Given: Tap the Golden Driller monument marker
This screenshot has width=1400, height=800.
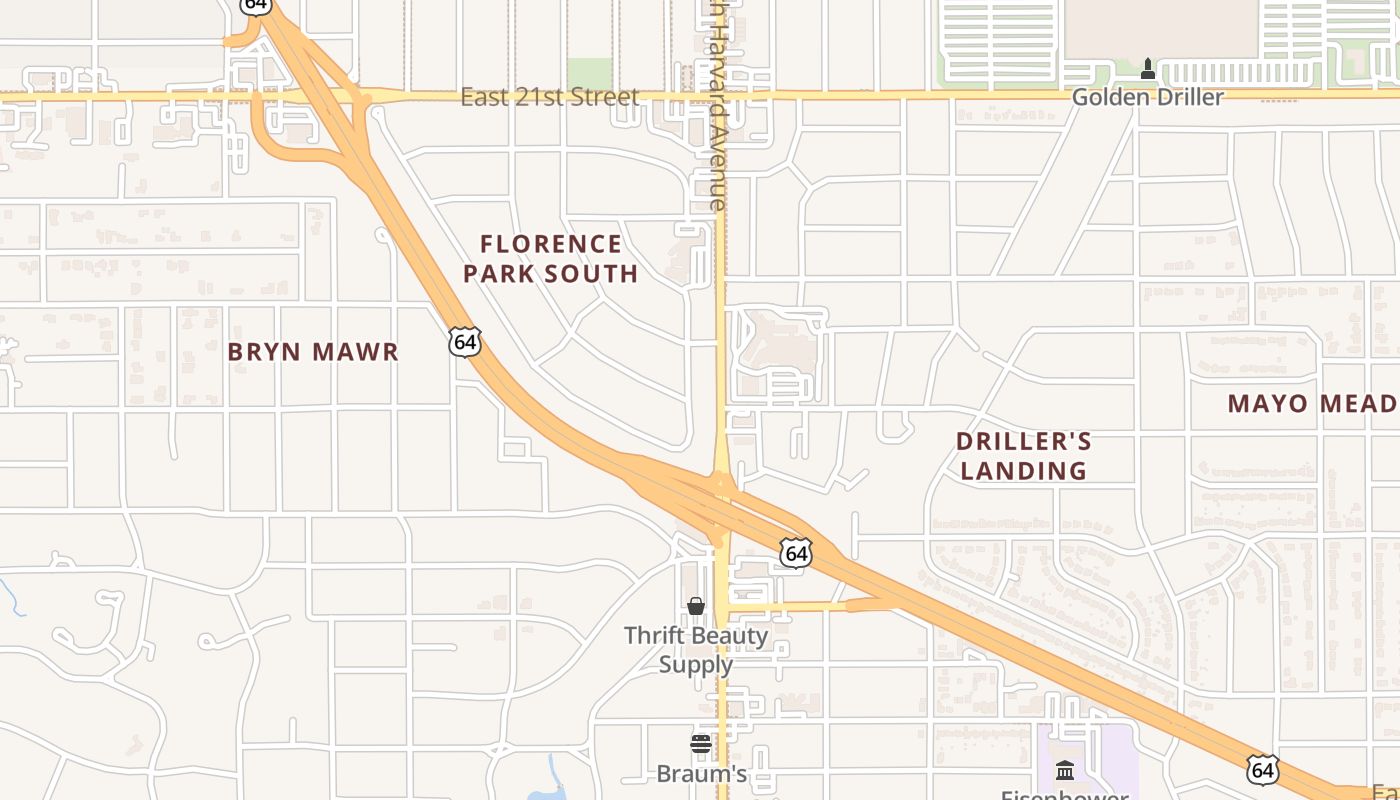Looking at the screenshot, I should 1148,70.
